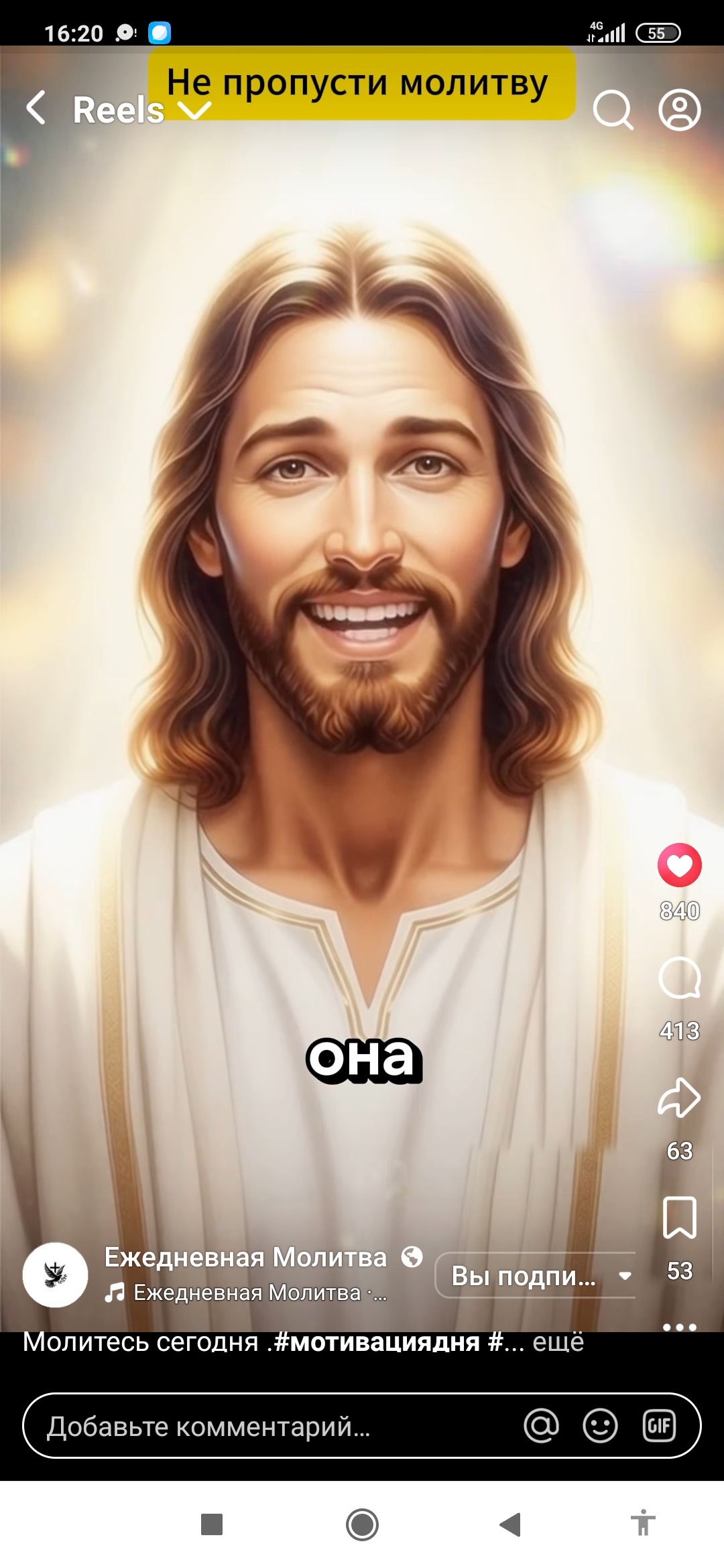
Task: Unlike the reel via heart icon
Action: coord(679,864)
